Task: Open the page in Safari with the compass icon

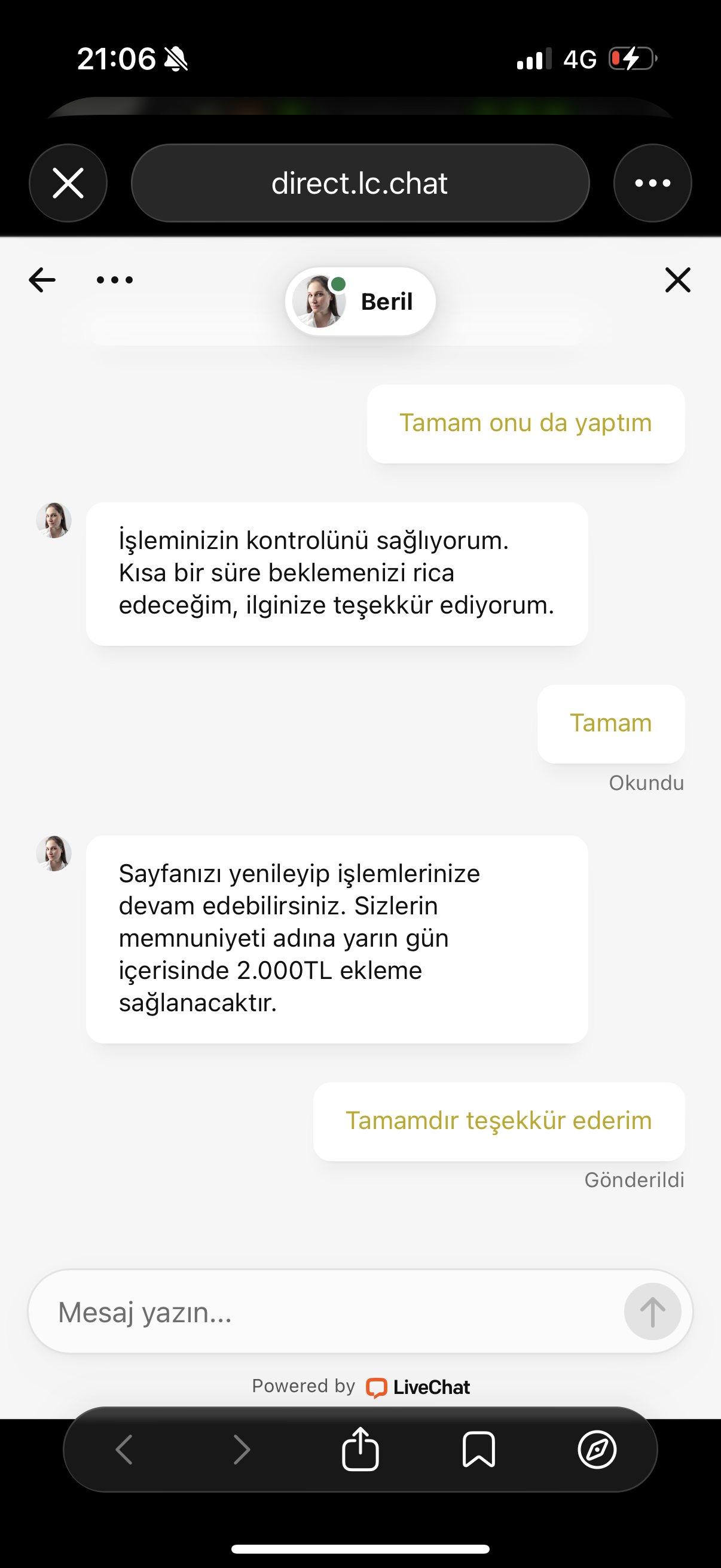Action: pyautogui.click(x=597, y=1450)
